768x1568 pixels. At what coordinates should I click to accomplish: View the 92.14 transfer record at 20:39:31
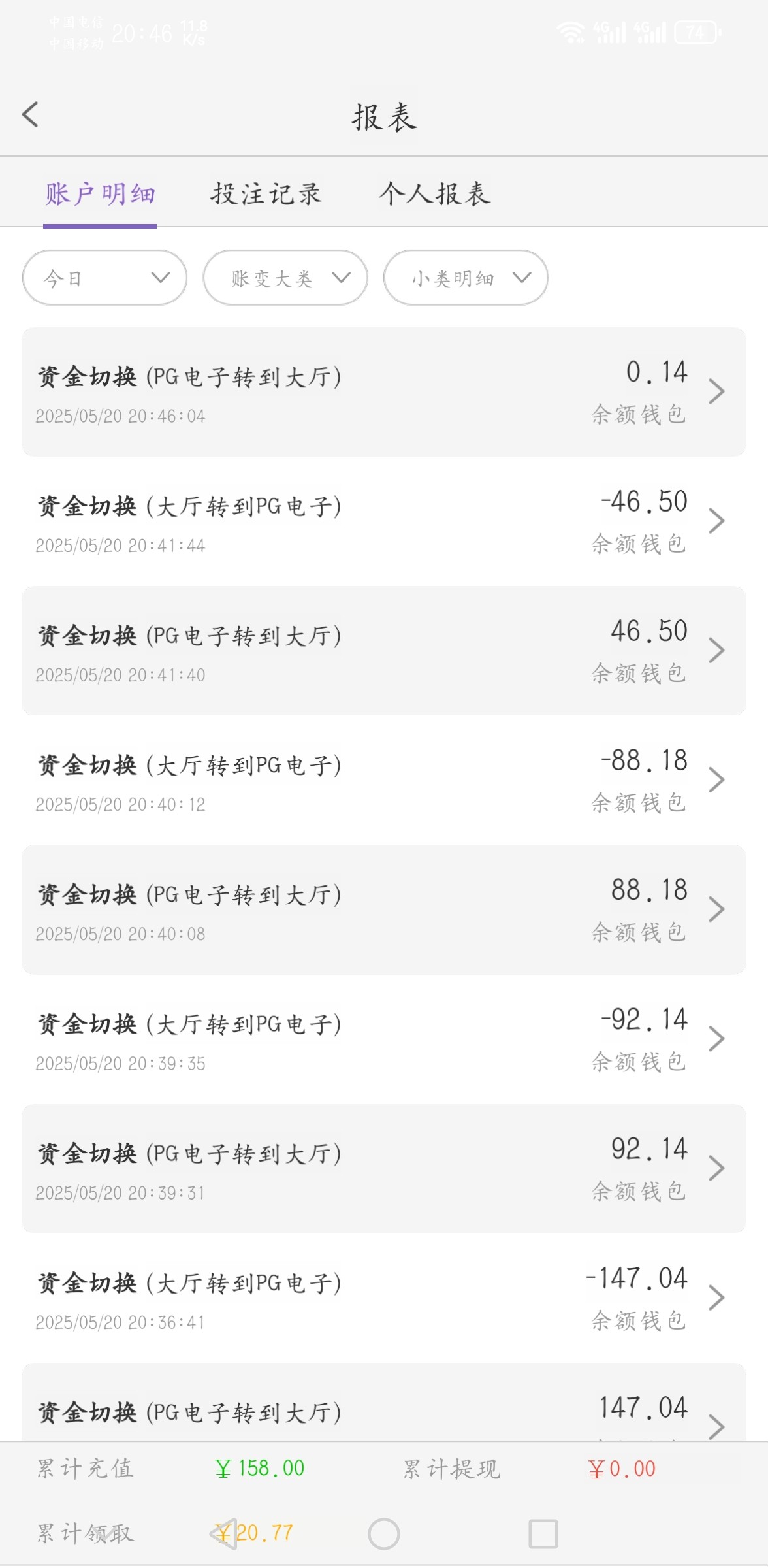[x=384, y=1168]
